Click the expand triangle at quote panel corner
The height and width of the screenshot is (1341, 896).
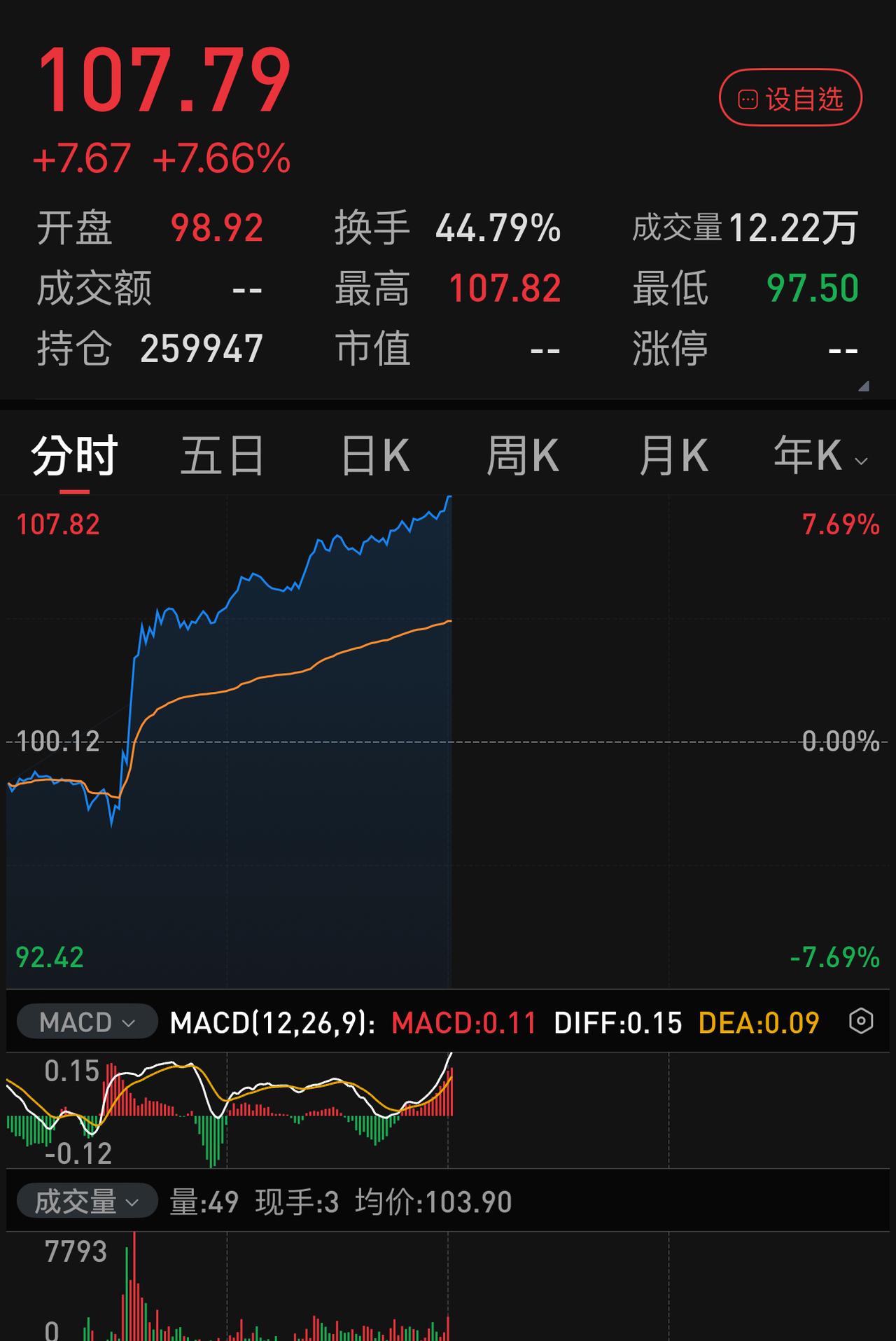tap(863, 386)
